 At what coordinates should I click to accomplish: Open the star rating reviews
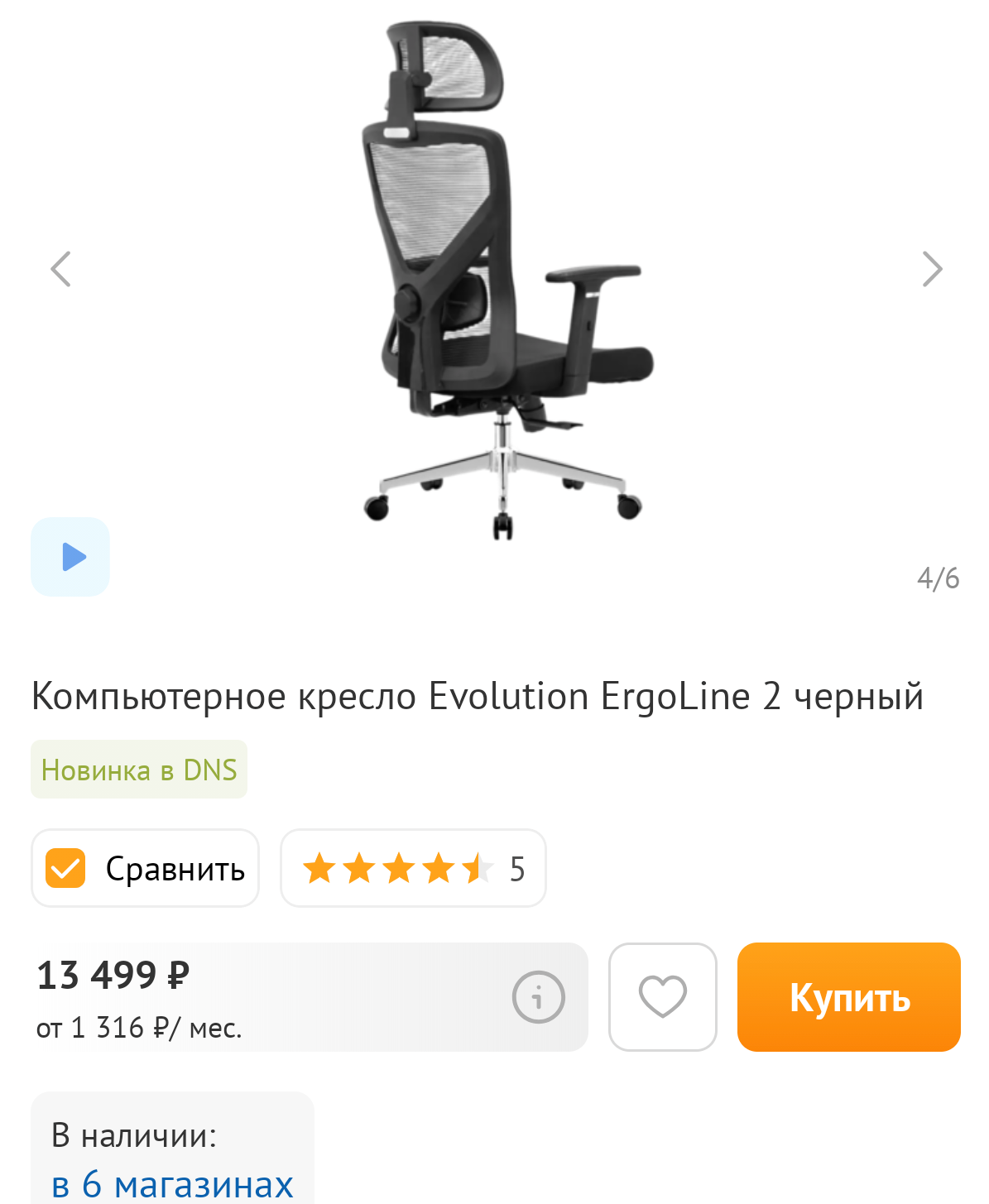coord(413,868)
